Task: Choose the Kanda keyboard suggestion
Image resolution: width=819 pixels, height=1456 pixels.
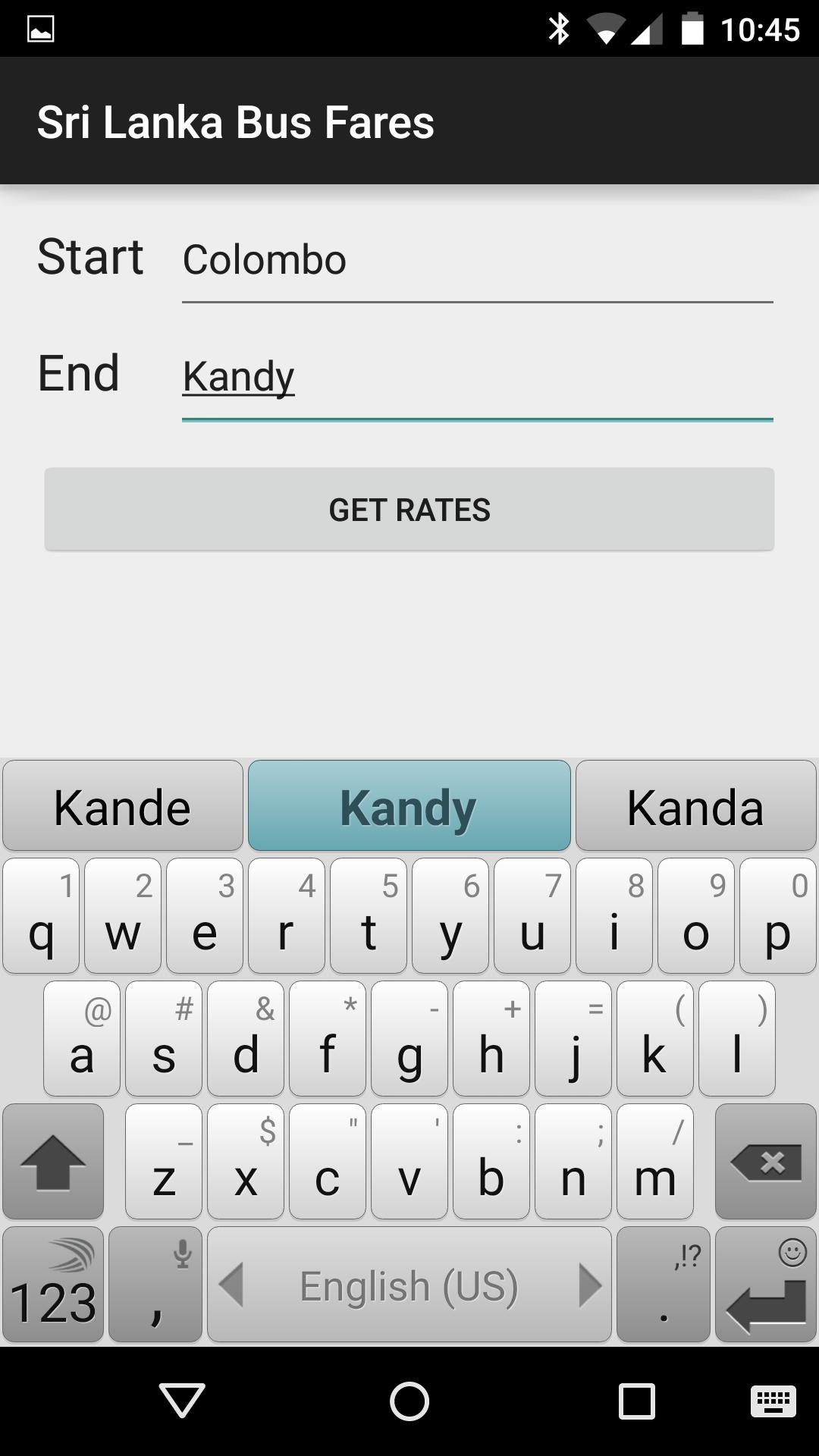Action: [695, 807]
